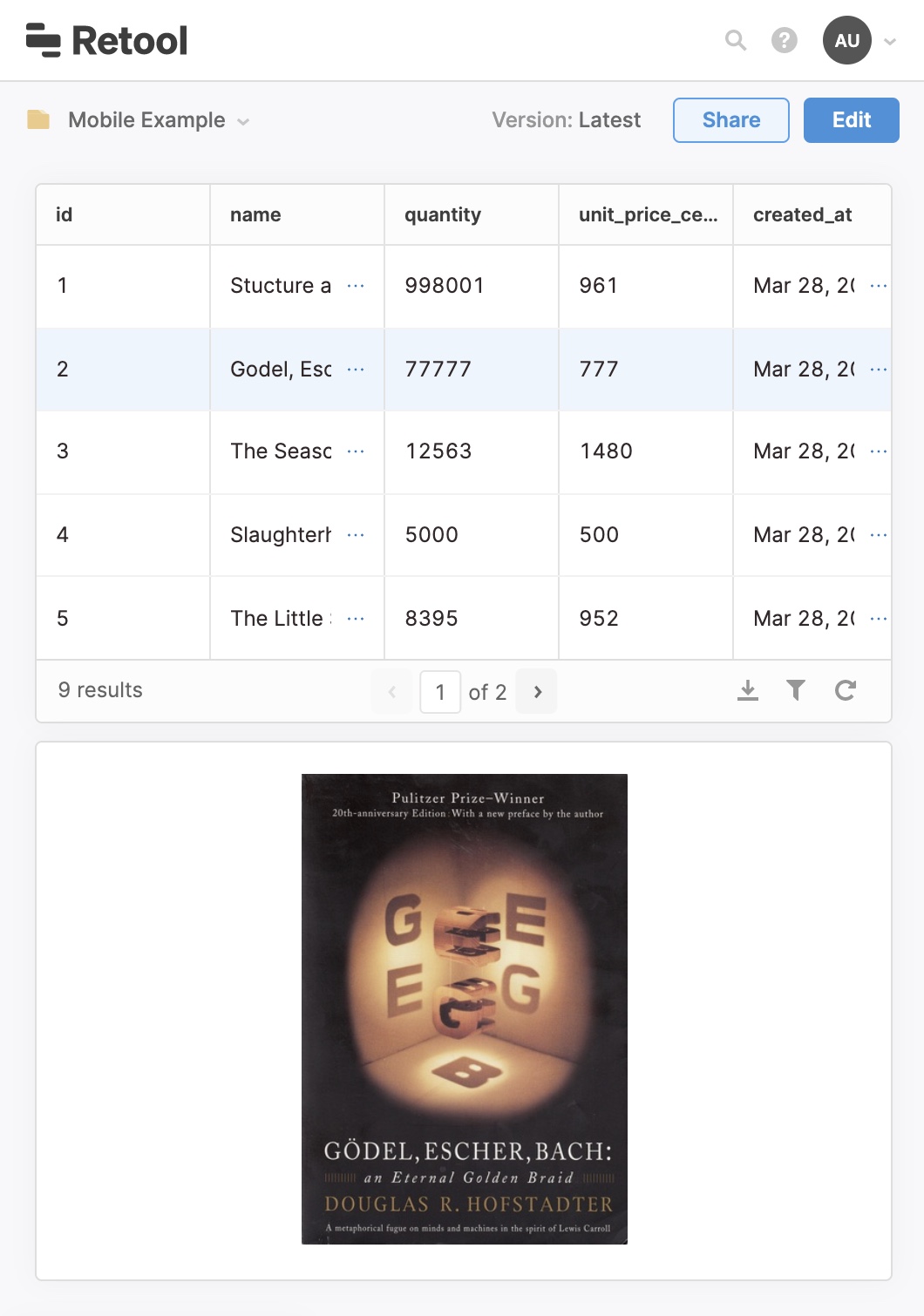Download the table data

pos(747,691)
